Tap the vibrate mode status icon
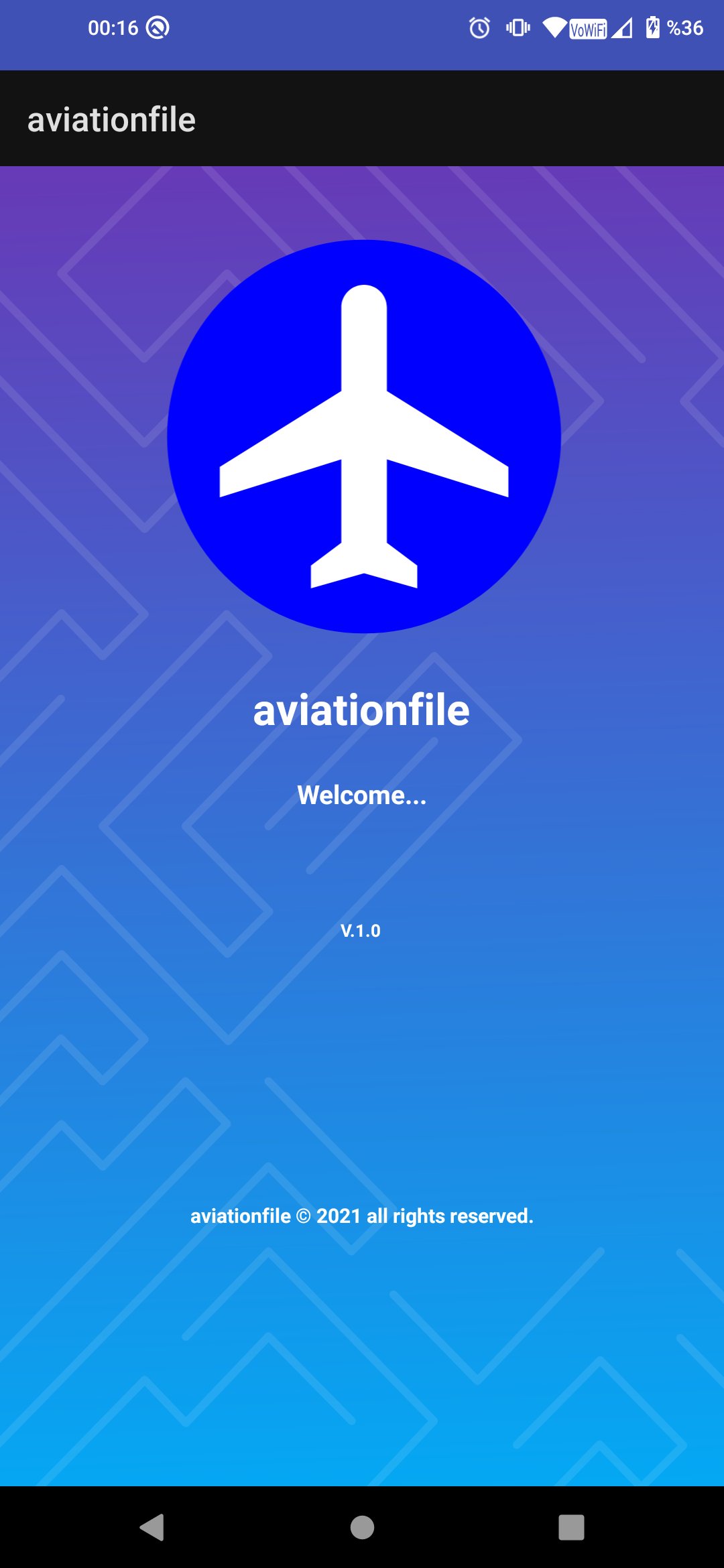The width and height of the screenshot is (724, 1568). (516, 28)
